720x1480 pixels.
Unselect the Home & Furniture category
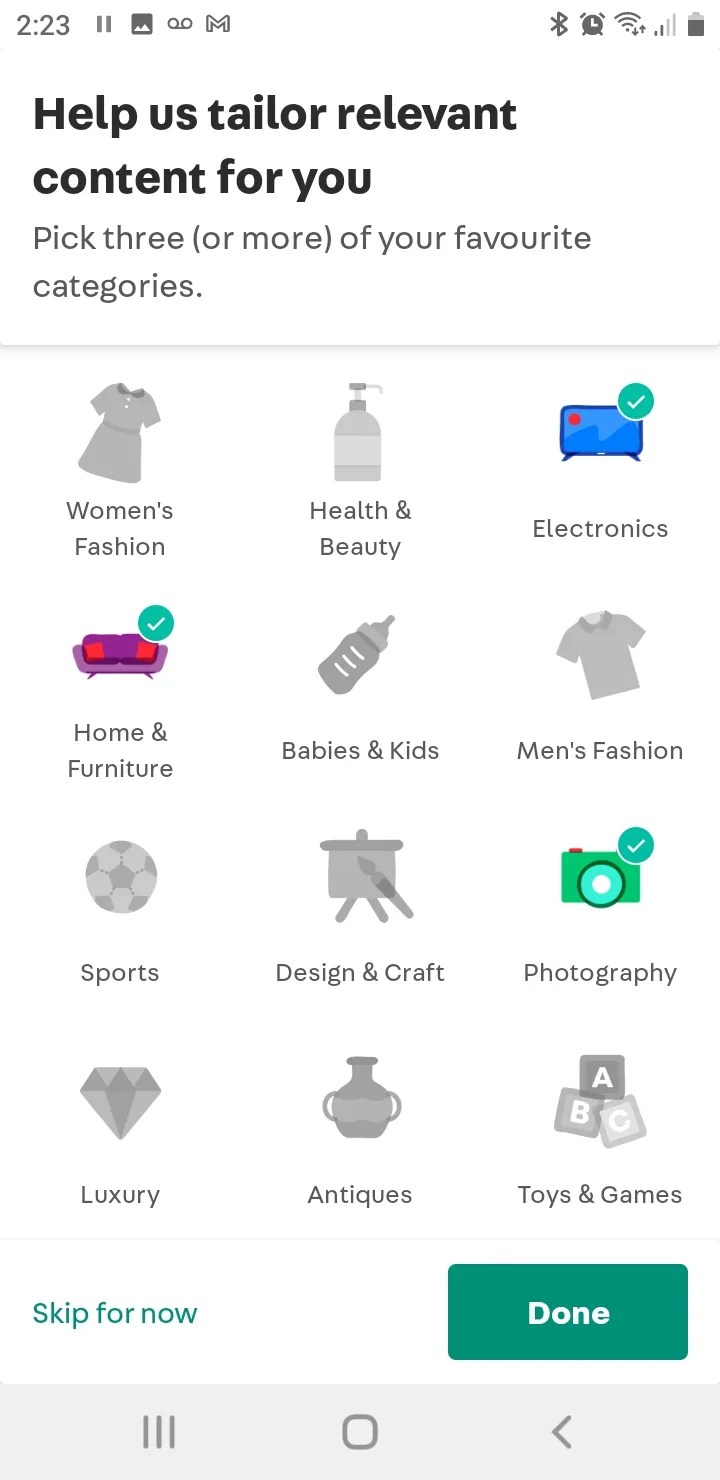click(120, 650)
